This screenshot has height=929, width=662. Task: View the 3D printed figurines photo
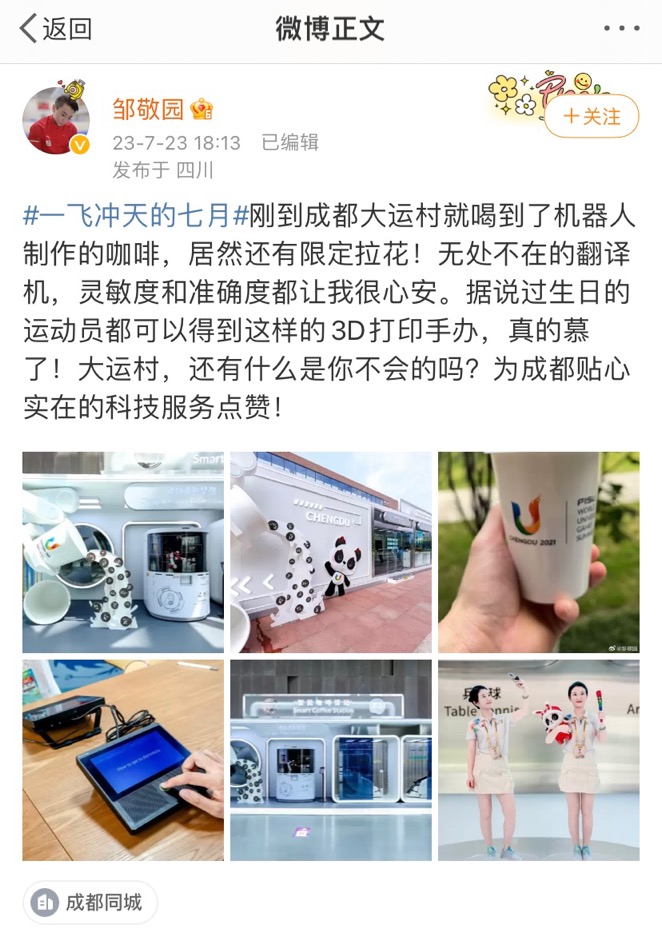click(x=538, y=760)
